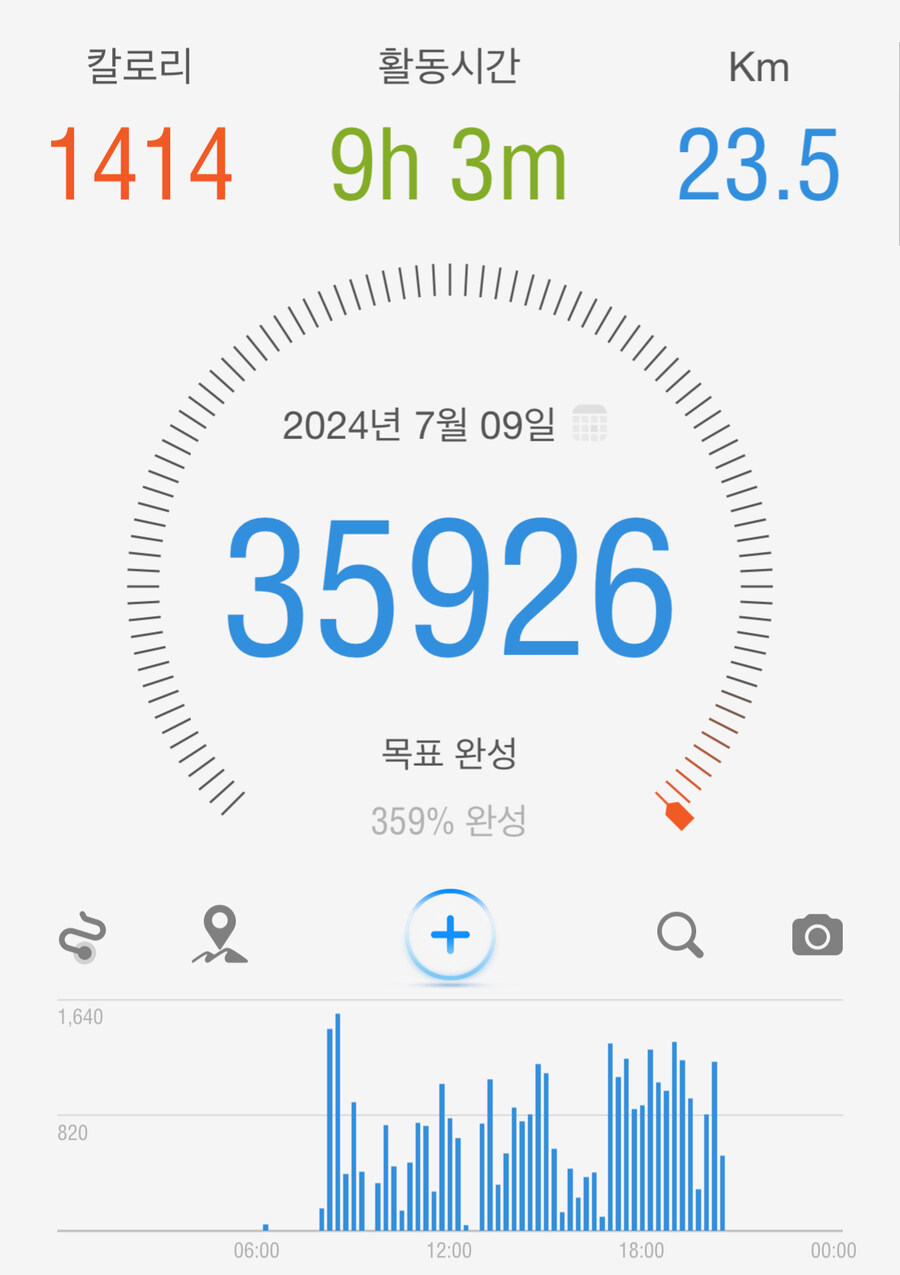Viewport: 900px width, 1275px height.
Task: Select the step count 35926
Action: tap(450, 585)
